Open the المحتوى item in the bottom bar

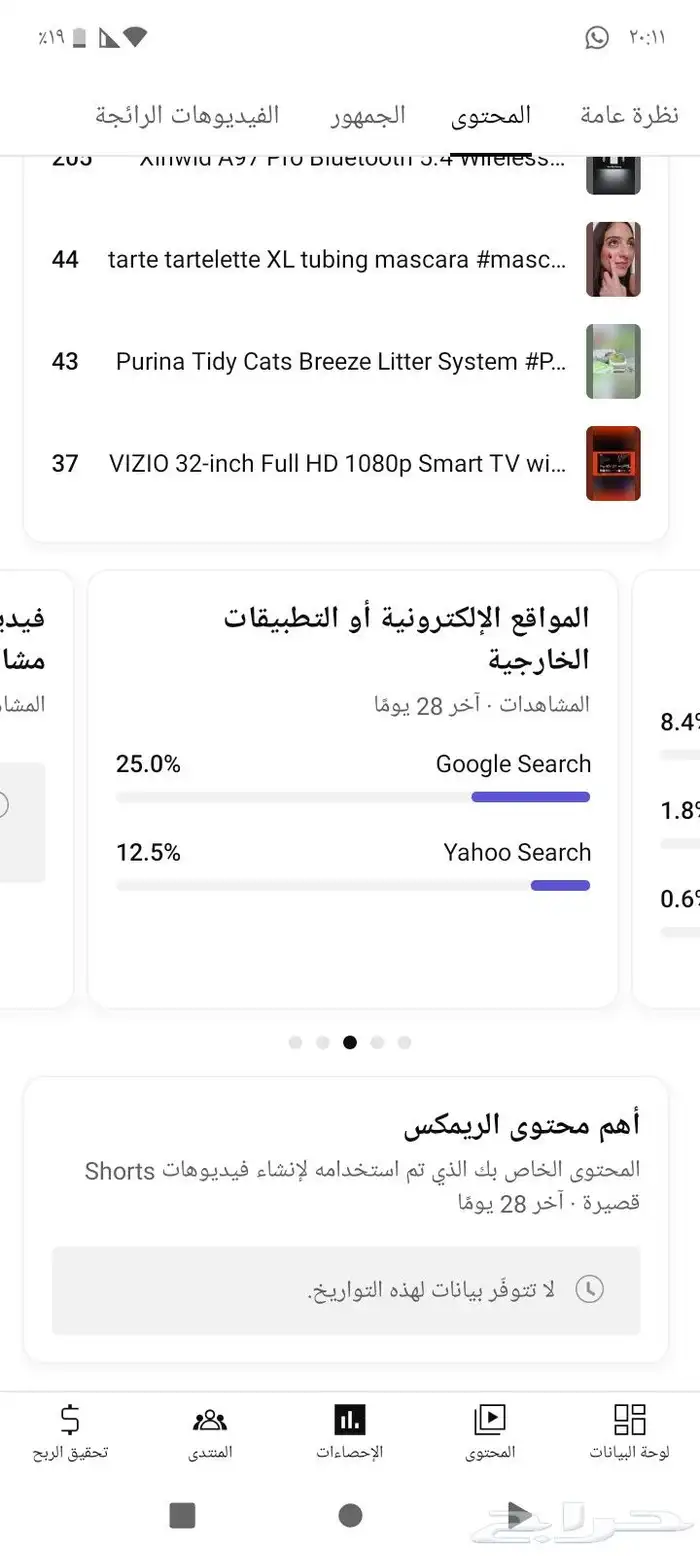490,1431
